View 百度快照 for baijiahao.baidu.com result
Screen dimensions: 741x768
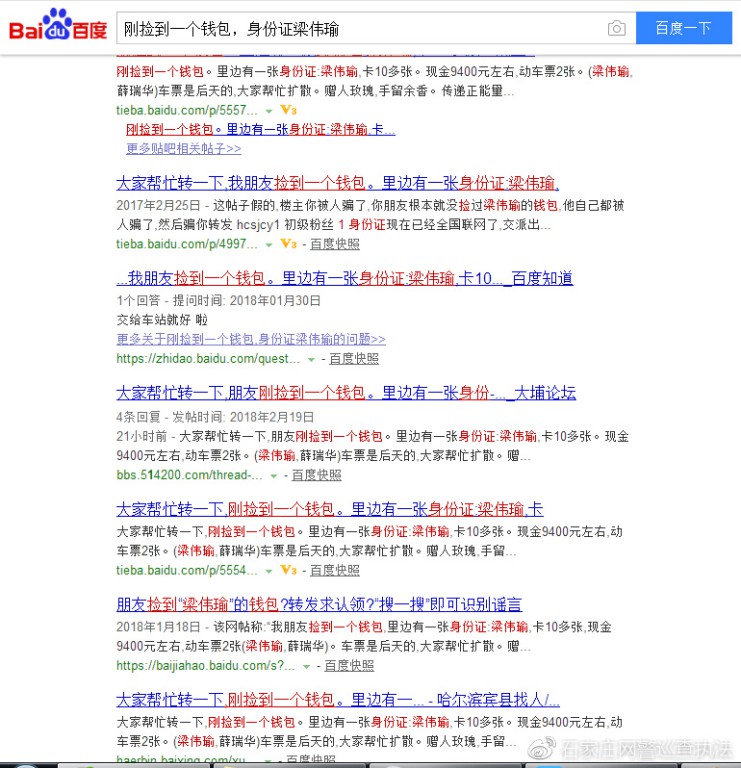349,665
